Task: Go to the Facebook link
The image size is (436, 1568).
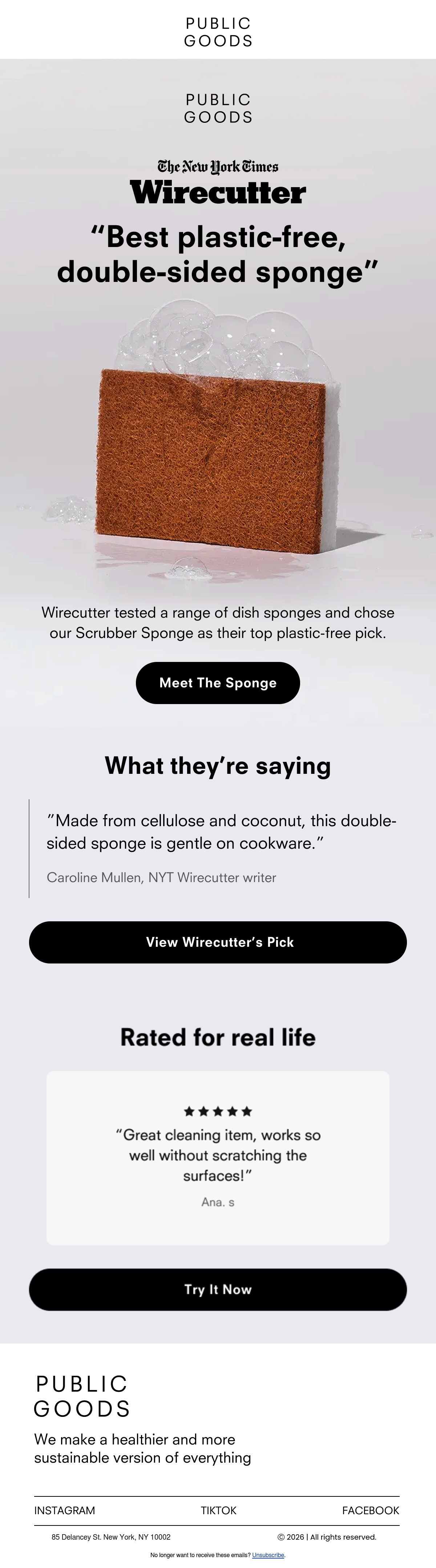Action: (x=371, y=1511)
